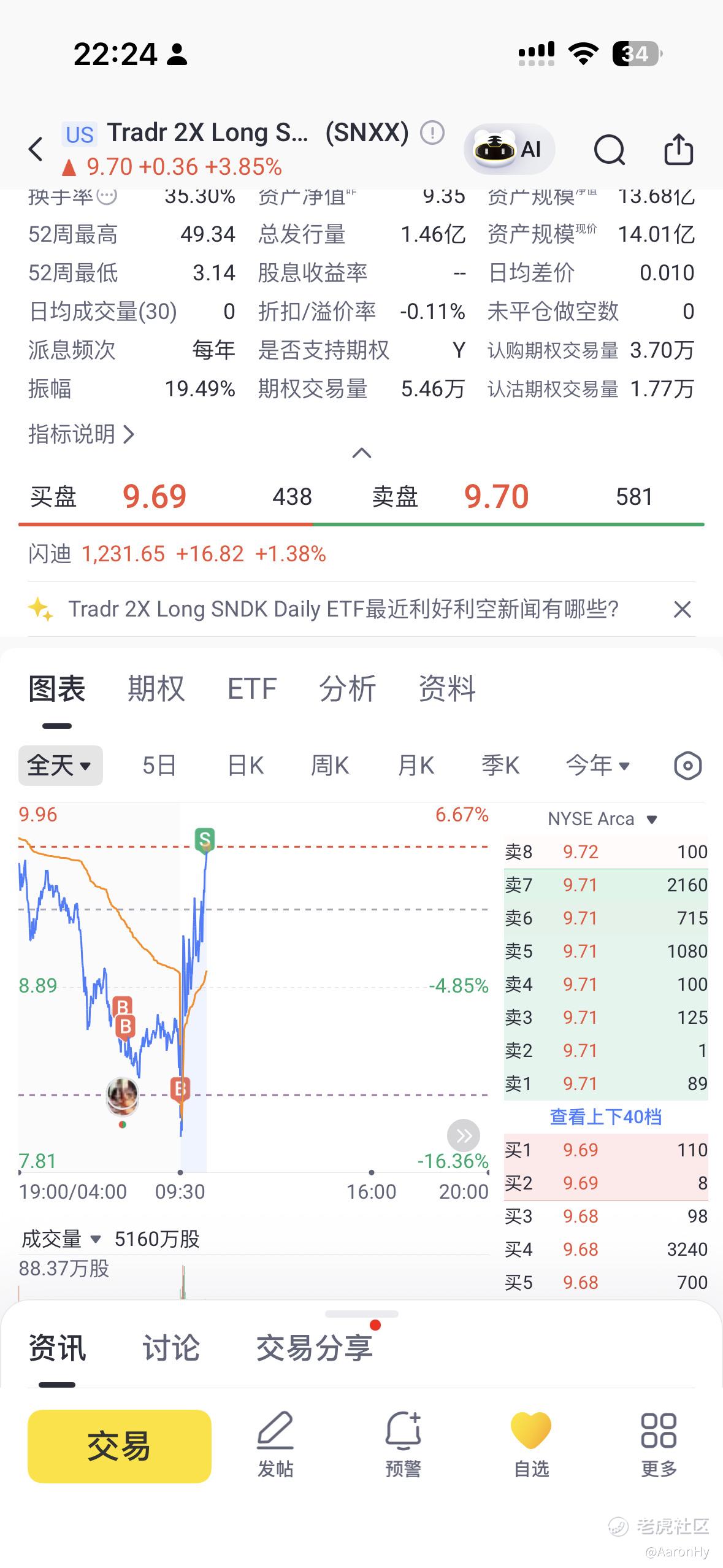Tap the yellow 交易 button
This screenshot has width=723, height=1568.
[x=120, y=1446]
